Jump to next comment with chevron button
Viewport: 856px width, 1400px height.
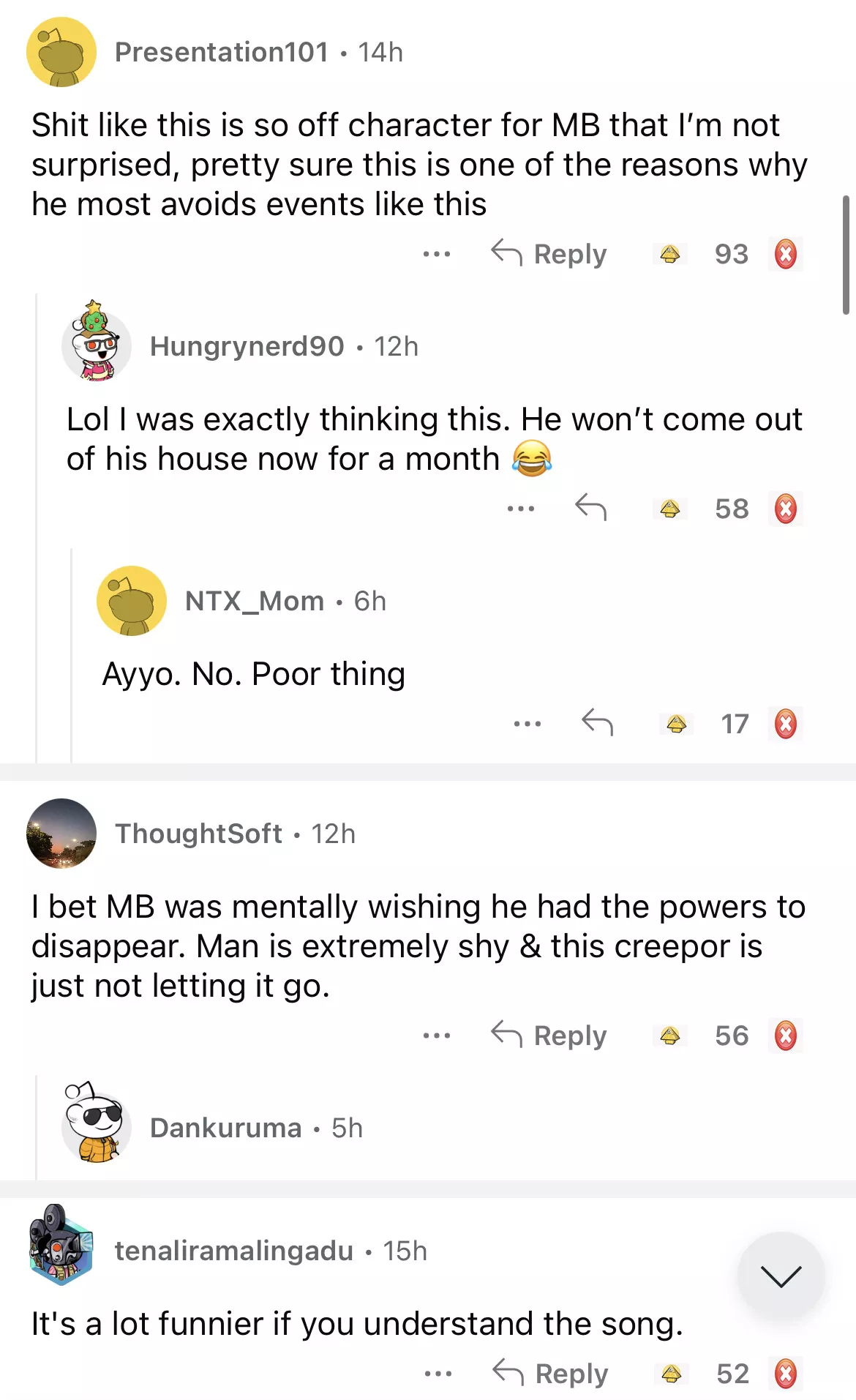click(781, 1276)
